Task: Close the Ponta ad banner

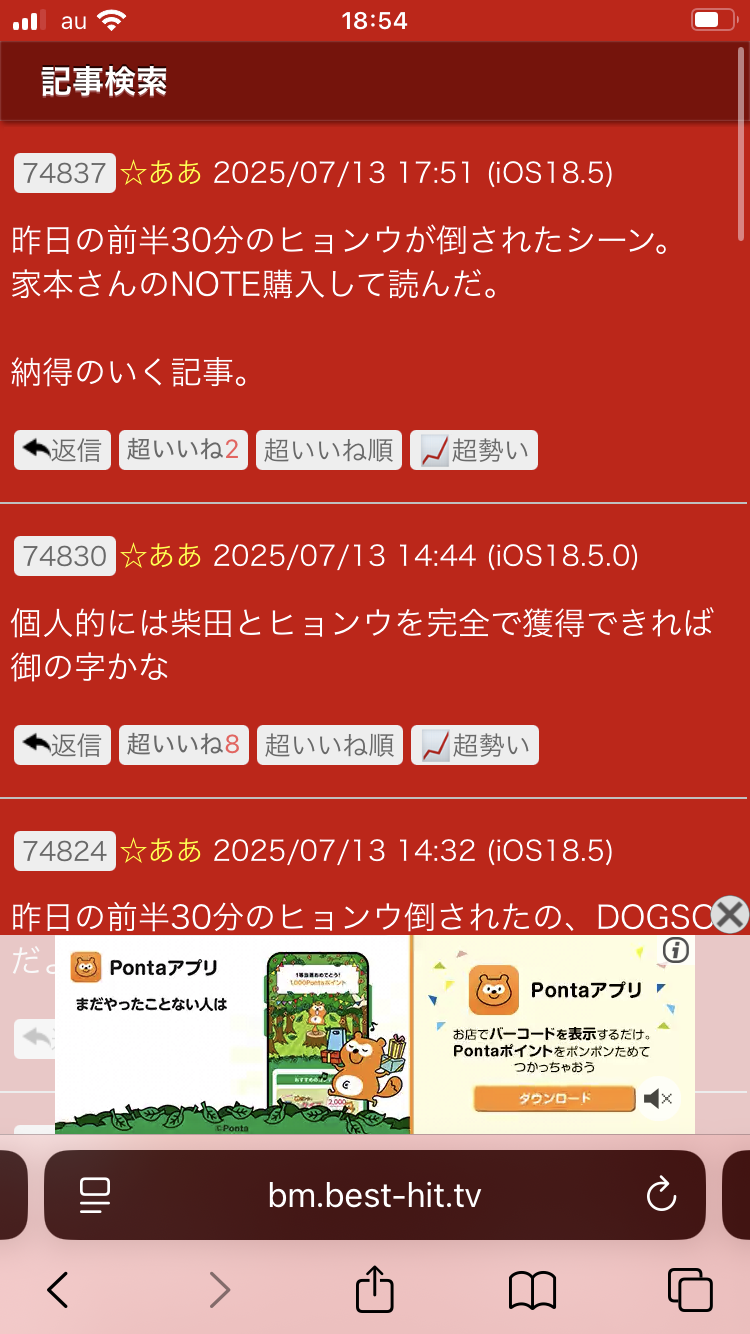Action: (x=730, y=914)
